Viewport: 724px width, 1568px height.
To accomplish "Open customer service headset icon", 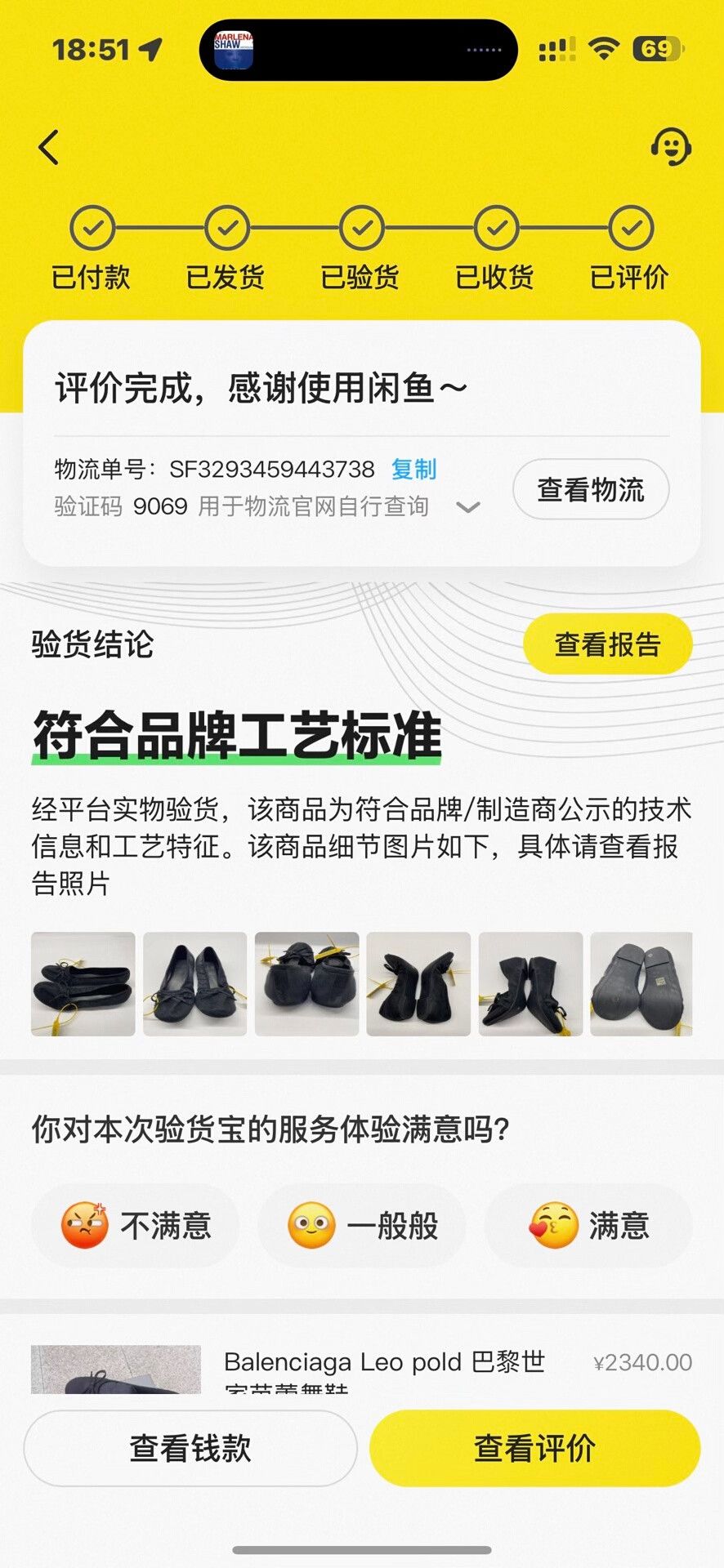I will click(671, 147).
